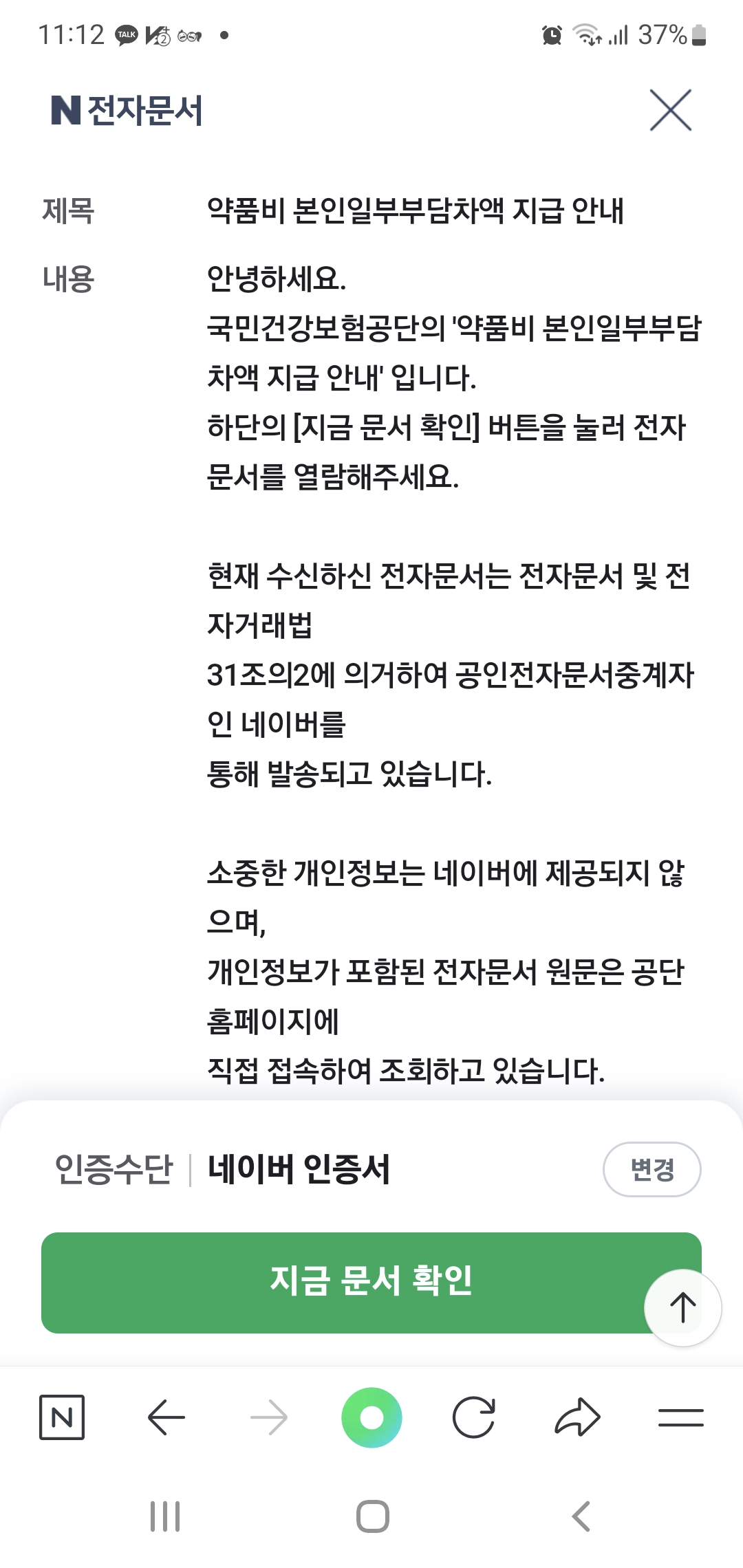This screenshot has height=1568, width=743.
Task: Open Naver home via the N icon
Action: [62, 1417]
